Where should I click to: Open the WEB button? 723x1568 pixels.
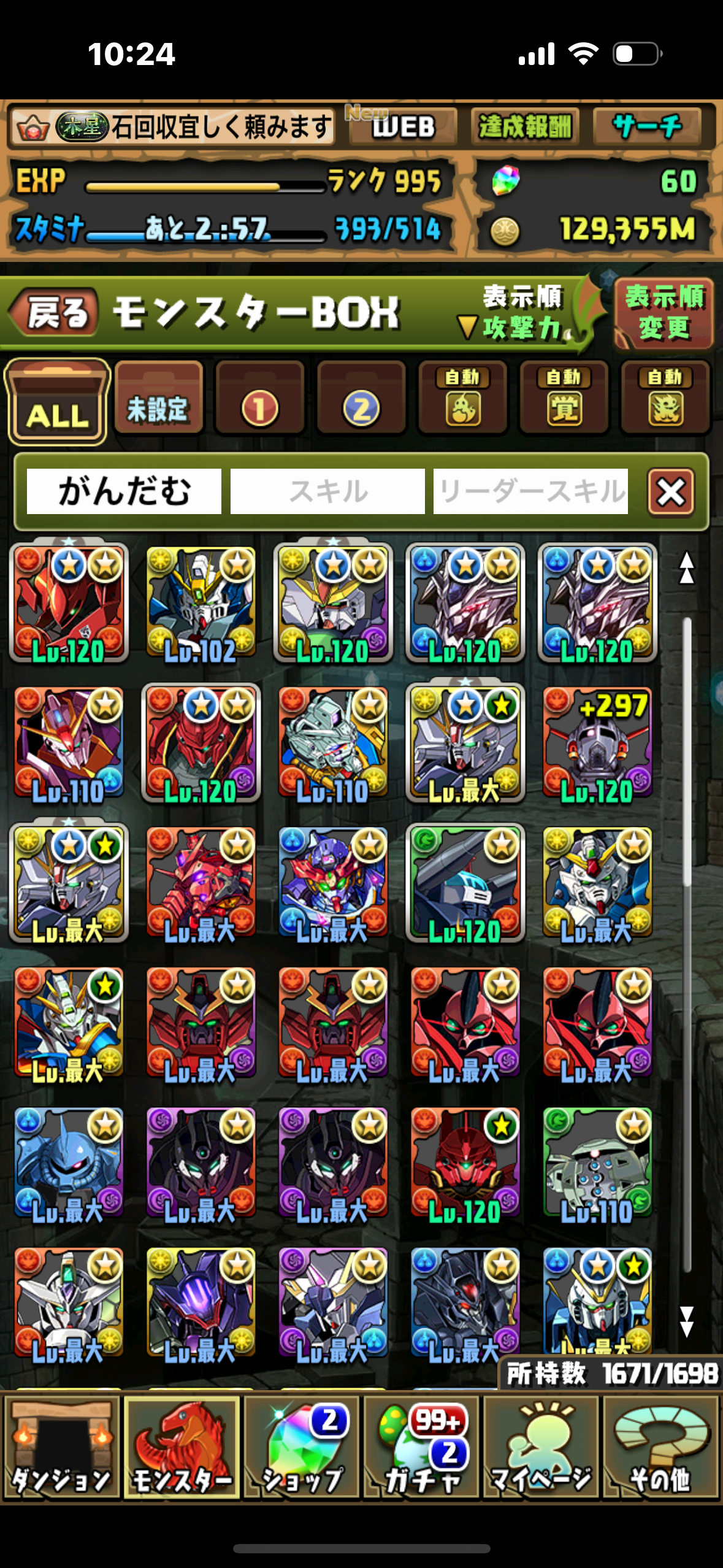tap(404, 127)
